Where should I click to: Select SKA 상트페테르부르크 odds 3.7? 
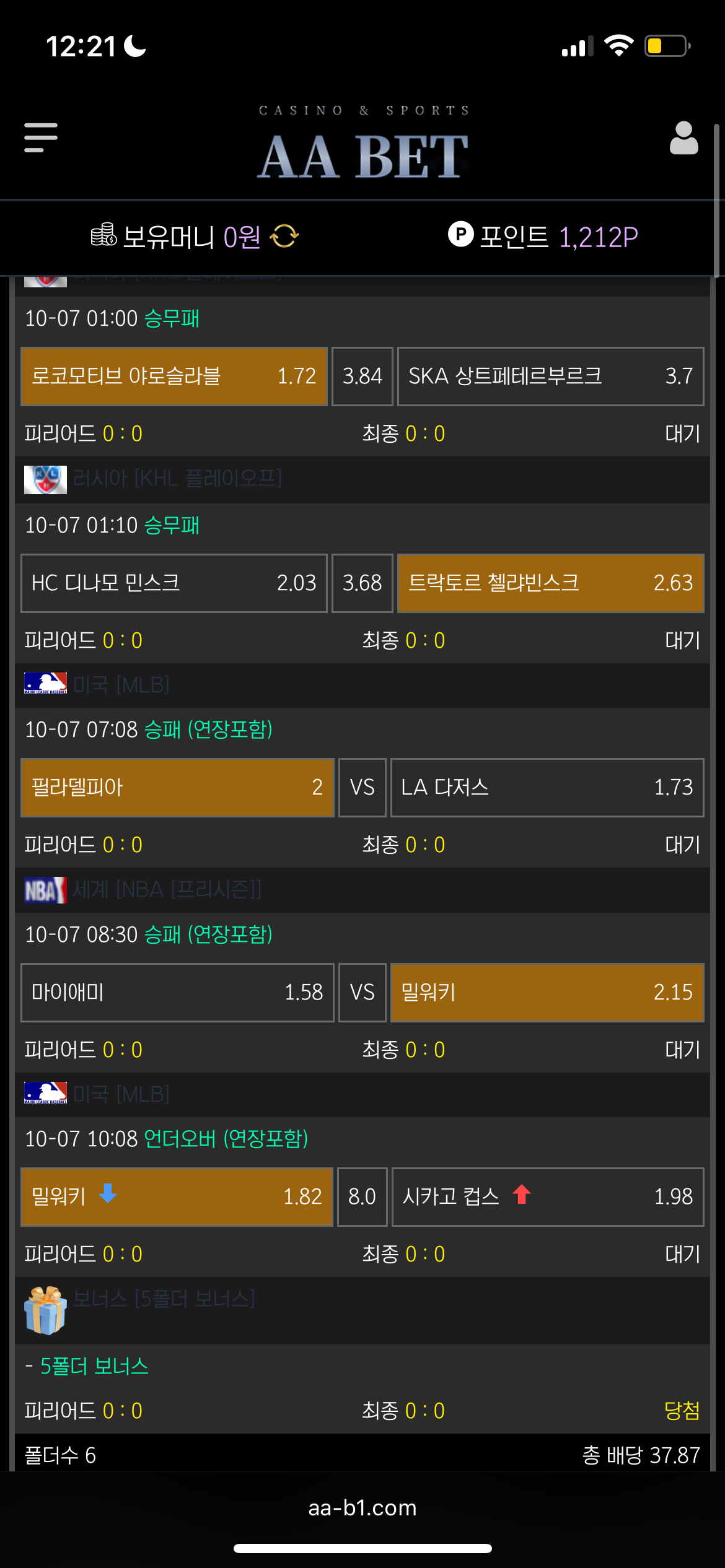coord(550,377)
